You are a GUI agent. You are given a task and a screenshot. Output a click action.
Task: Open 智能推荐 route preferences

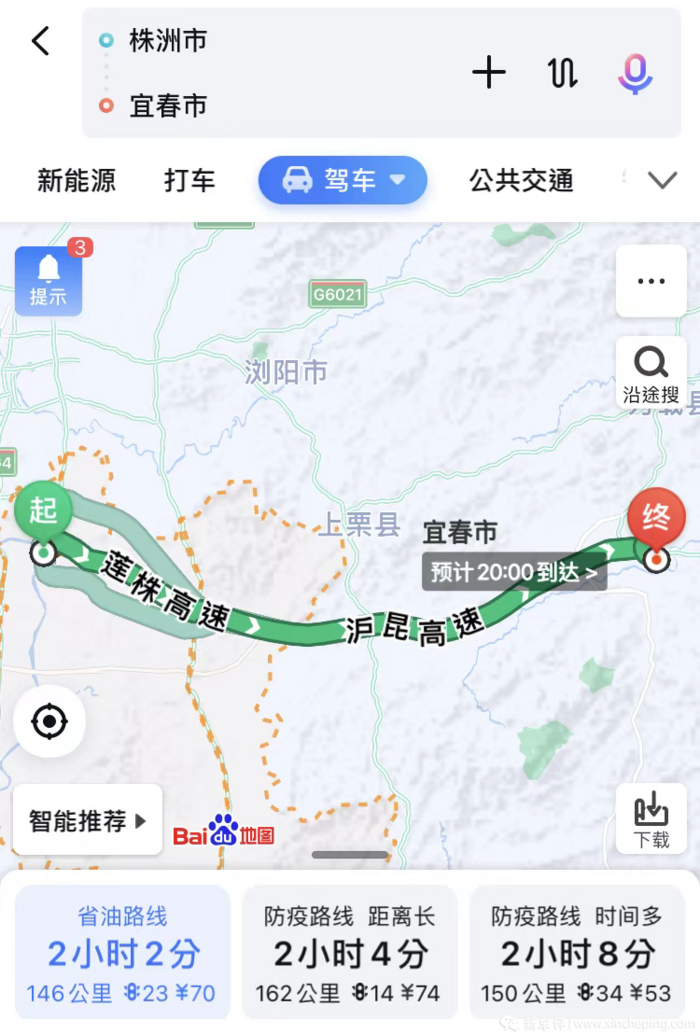tap(88, 821)
